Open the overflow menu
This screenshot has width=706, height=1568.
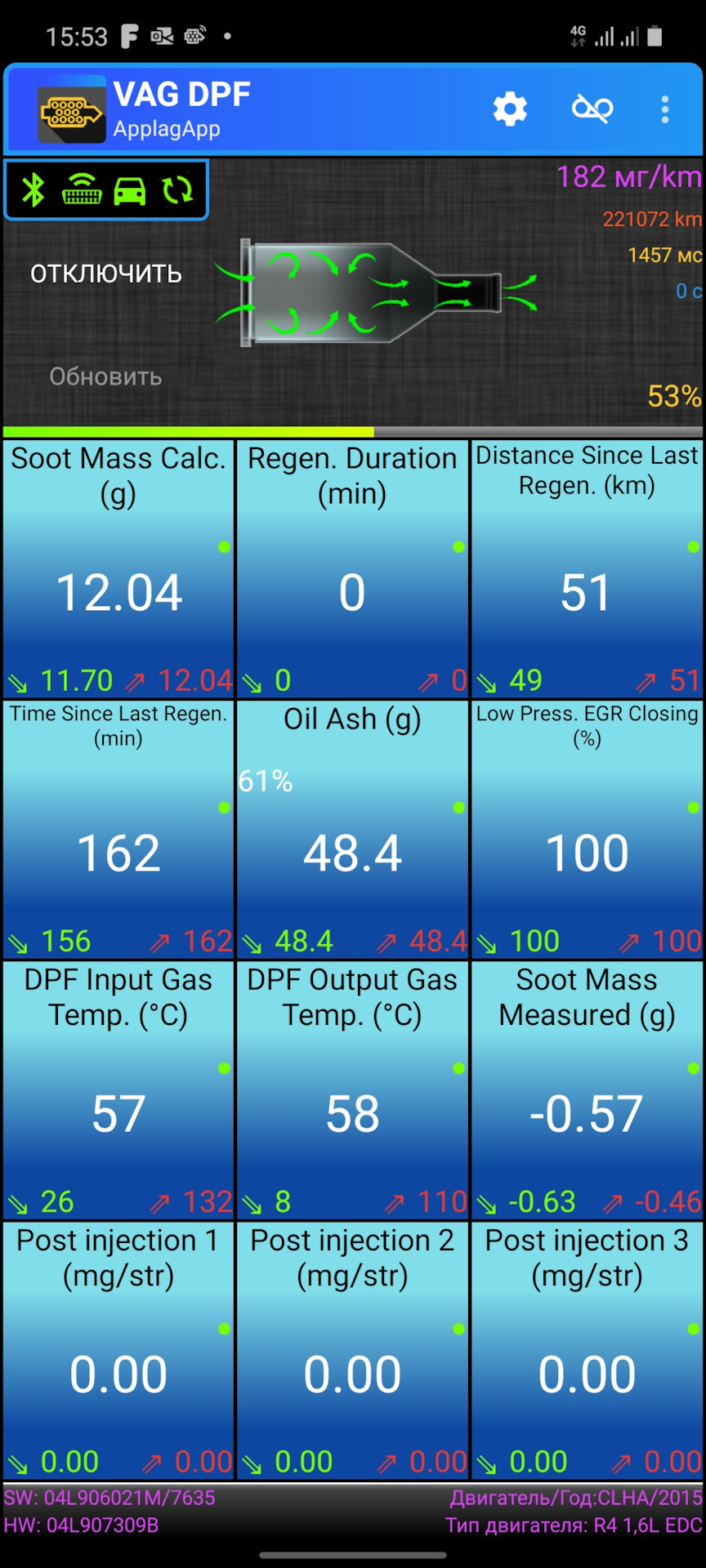(665, 109)
